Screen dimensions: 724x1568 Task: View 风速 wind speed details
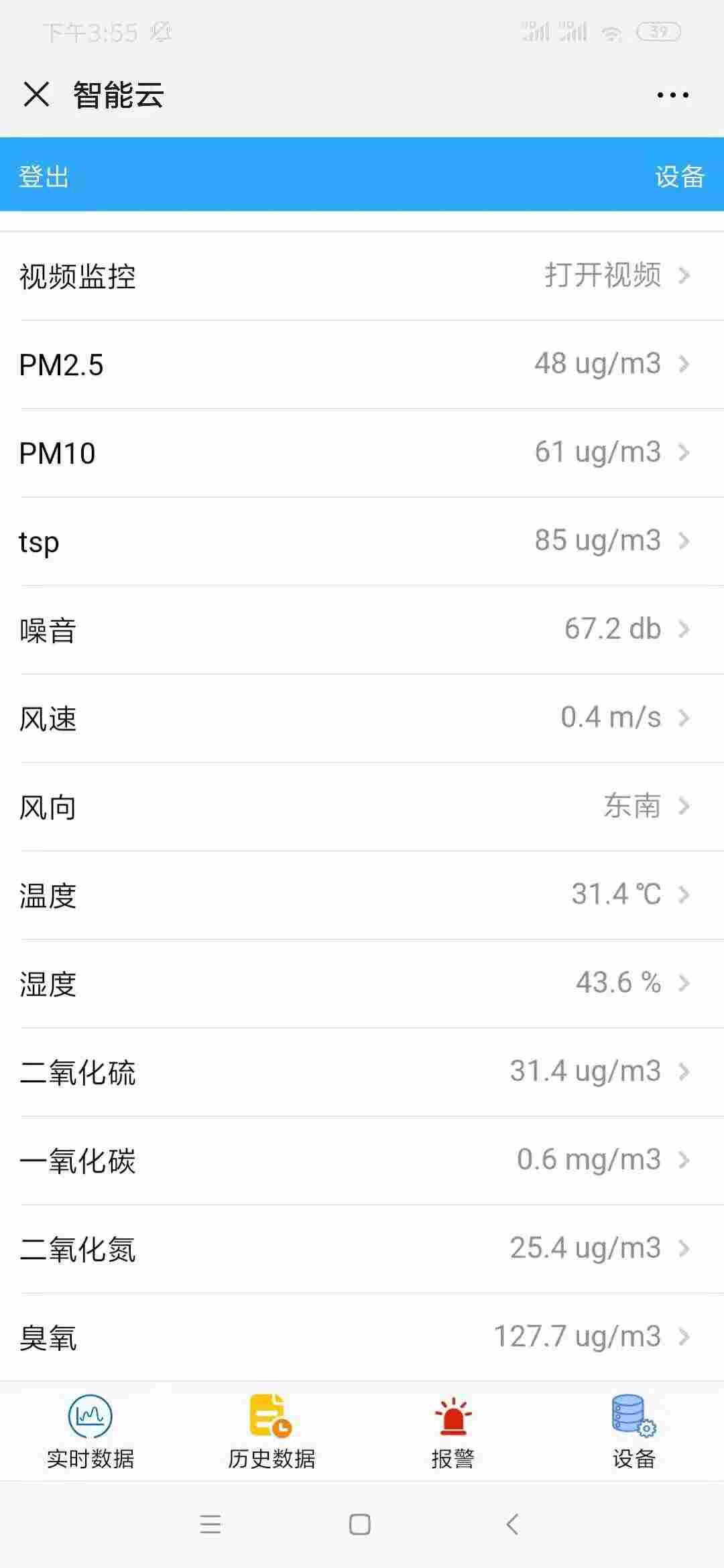(362, 718)
